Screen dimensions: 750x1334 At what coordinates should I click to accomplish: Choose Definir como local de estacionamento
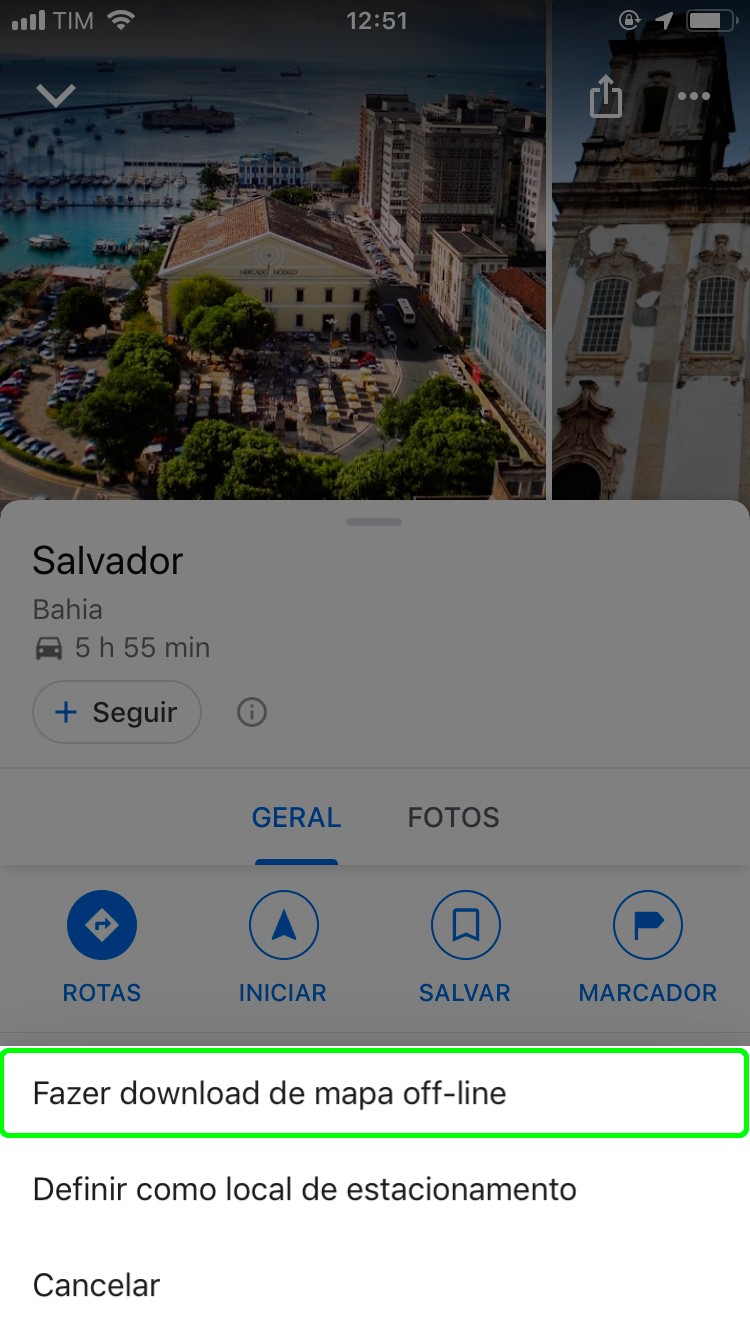tap(304, 1189)
